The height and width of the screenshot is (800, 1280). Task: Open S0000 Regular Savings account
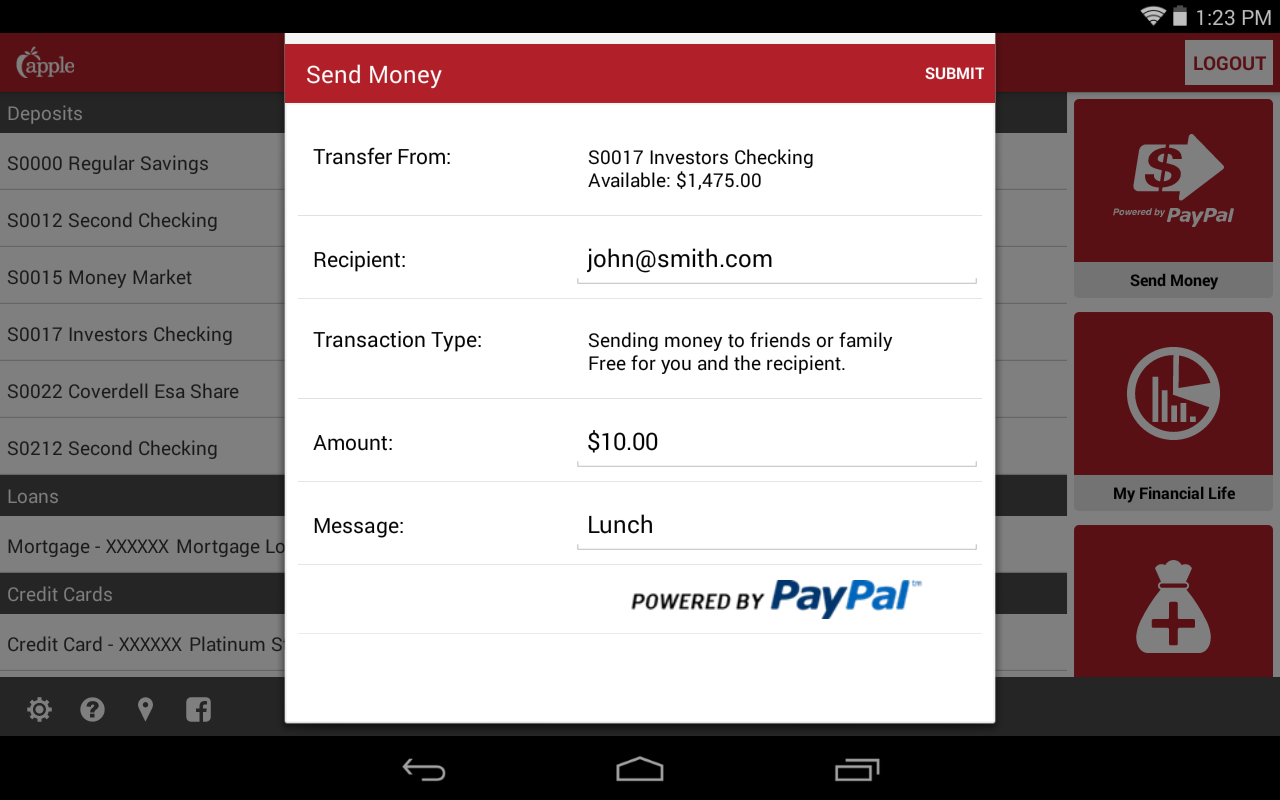[142, 162]
